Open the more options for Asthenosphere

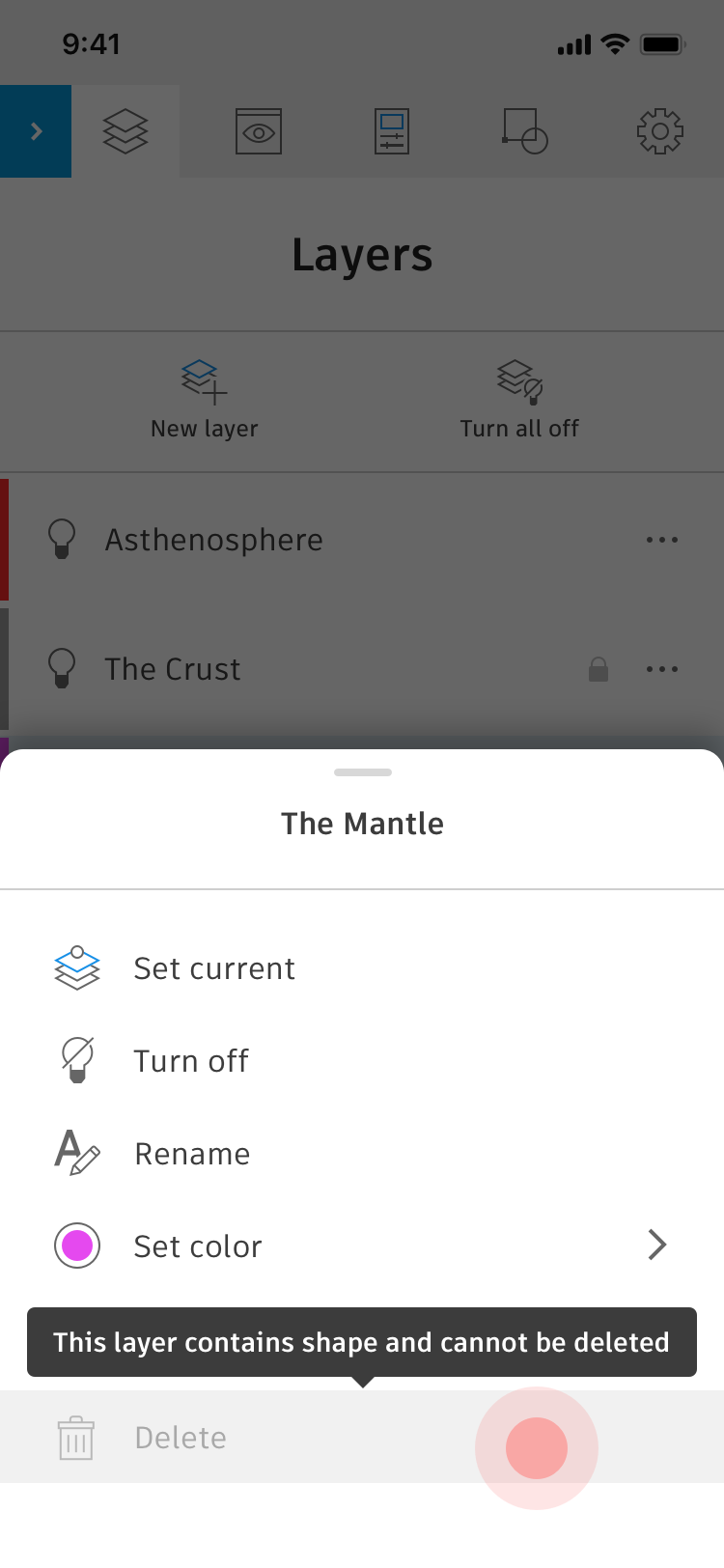662,540
